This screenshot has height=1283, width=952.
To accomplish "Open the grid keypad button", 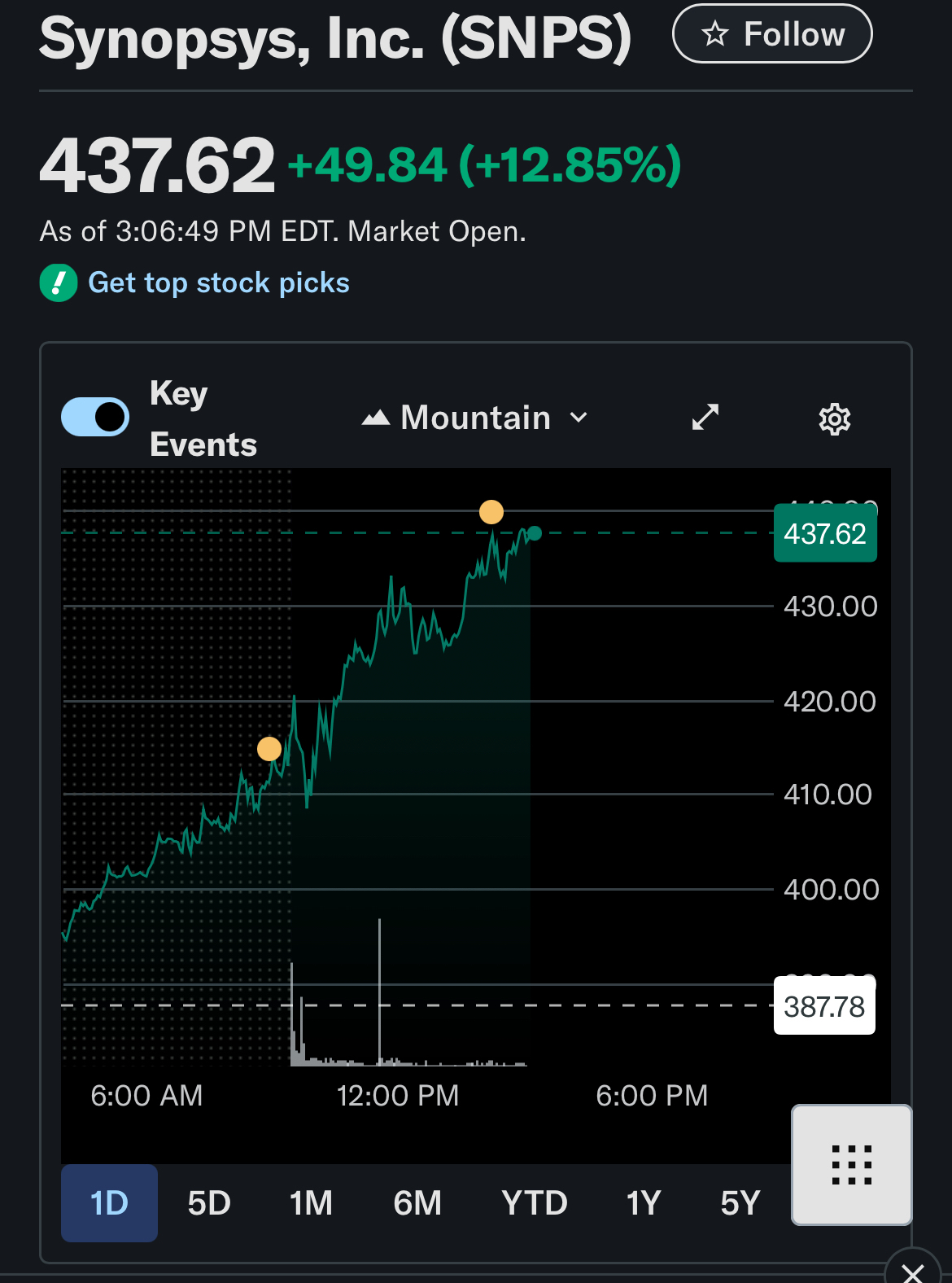I will click(x=851, y=1164).
